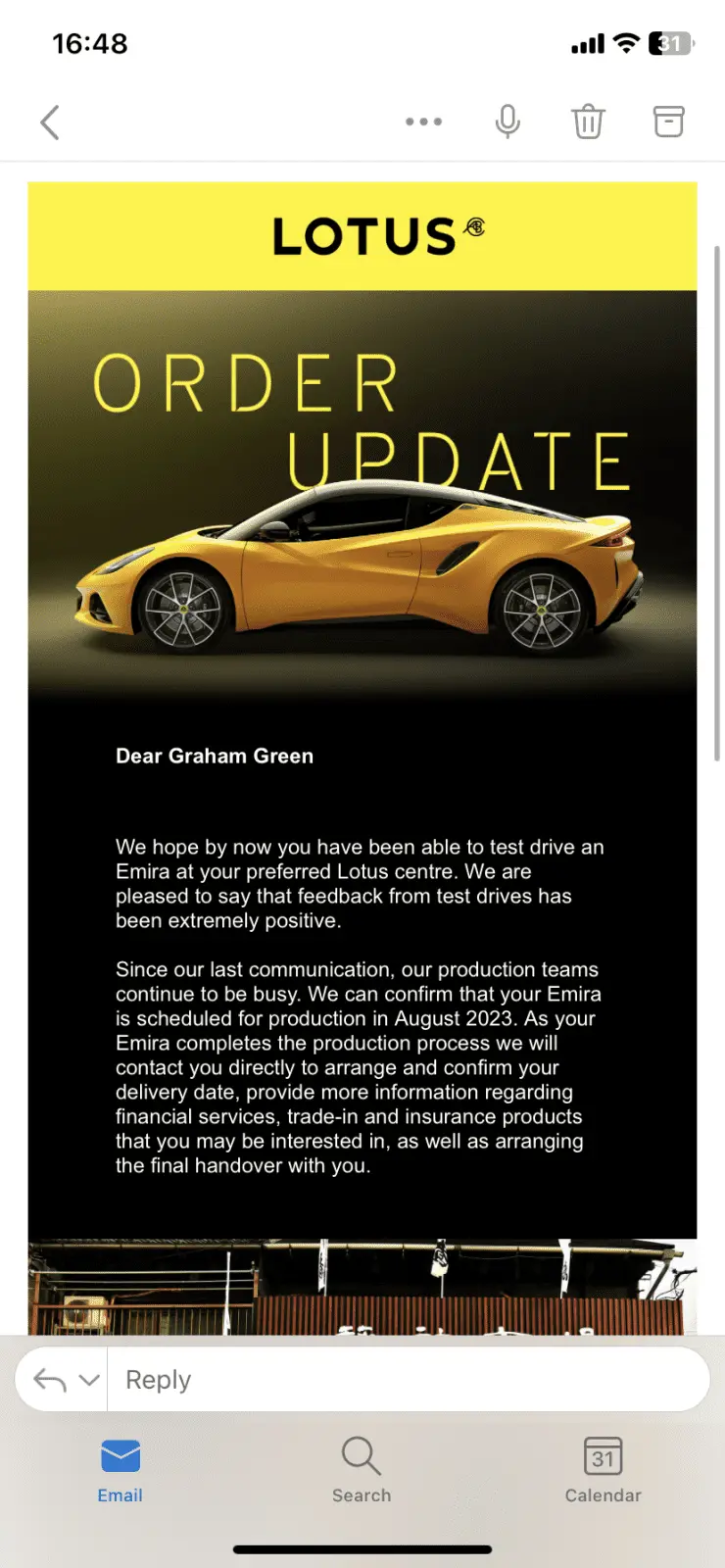Image resolution: width=725 pixels, height=1568 pixels.
Task: Switch to the Calendar tab
Action: (603, 1470)
